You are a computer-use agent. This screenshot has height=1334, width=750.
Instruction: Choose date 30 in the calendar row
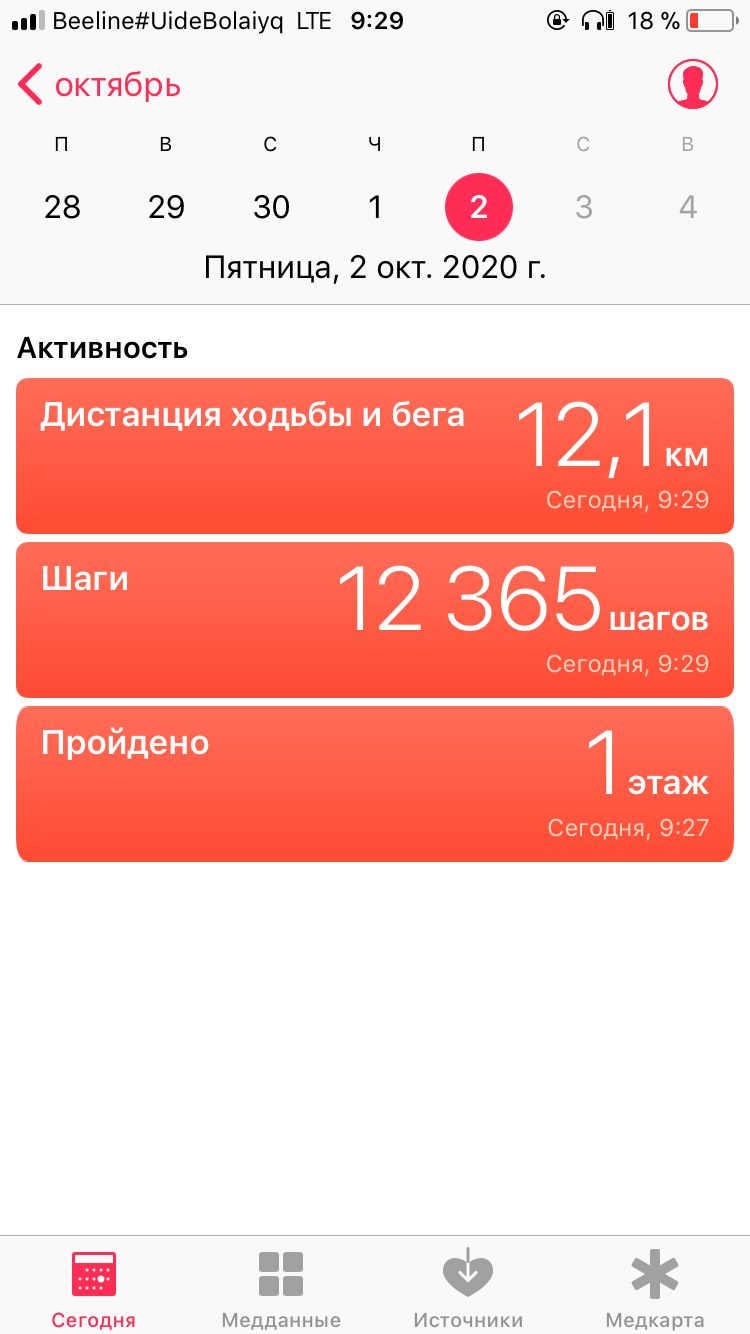point(271,207)
